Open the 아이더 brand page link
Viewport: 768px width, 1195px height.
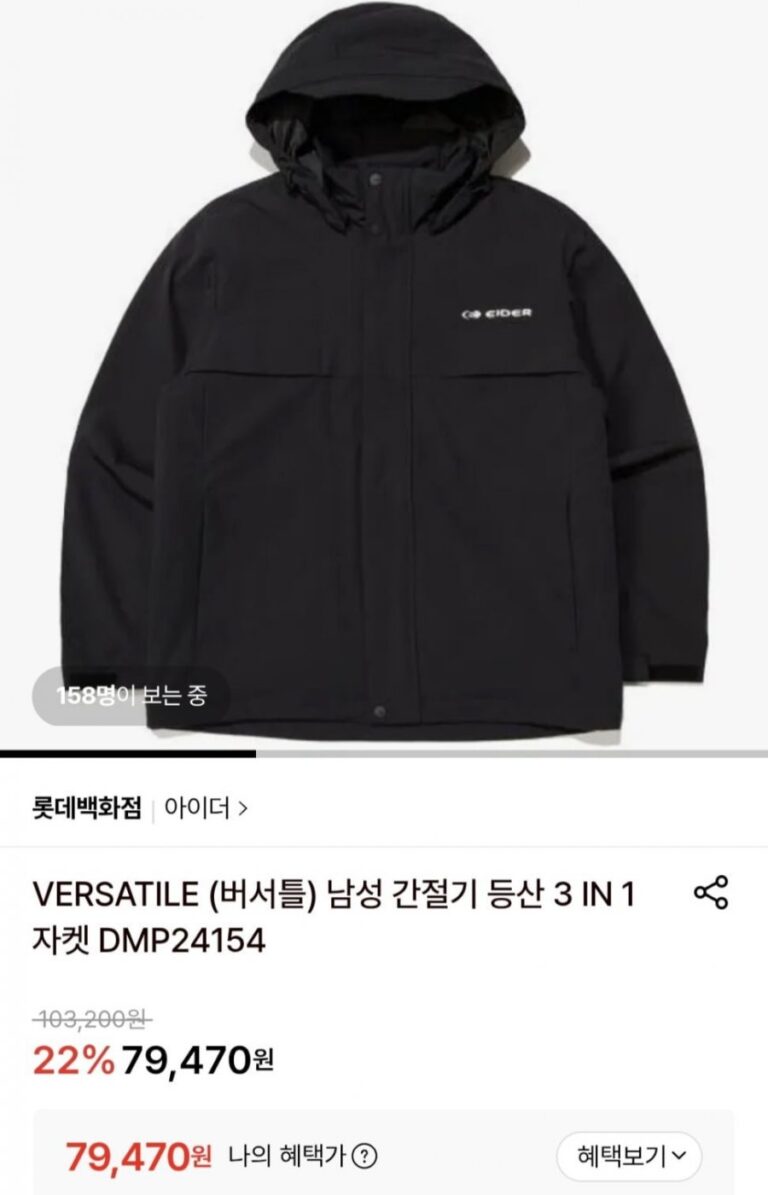tap(206, 807)
